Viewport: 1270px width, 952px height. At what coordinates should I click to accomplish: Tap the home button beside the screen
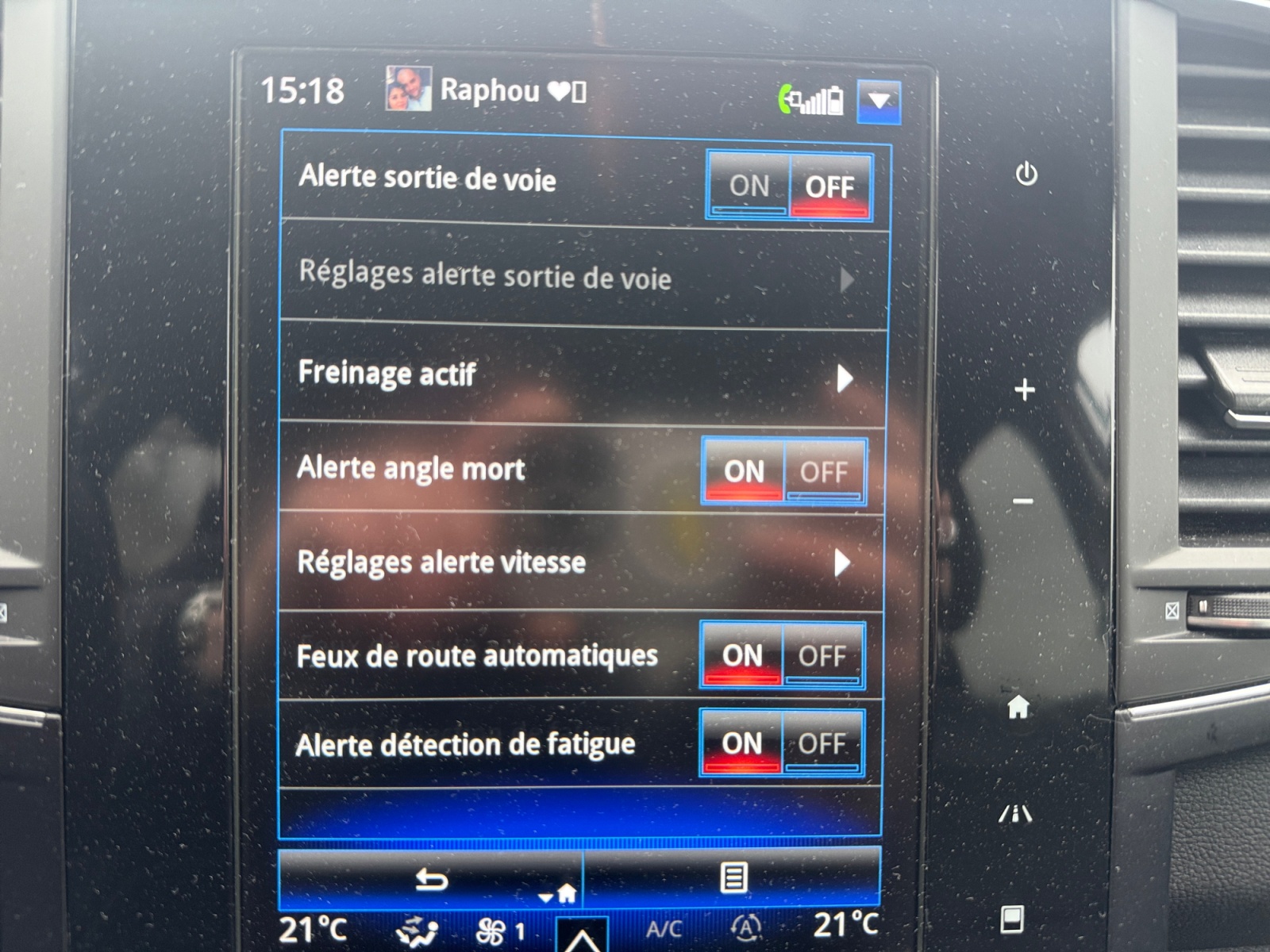pos(1018,706)
